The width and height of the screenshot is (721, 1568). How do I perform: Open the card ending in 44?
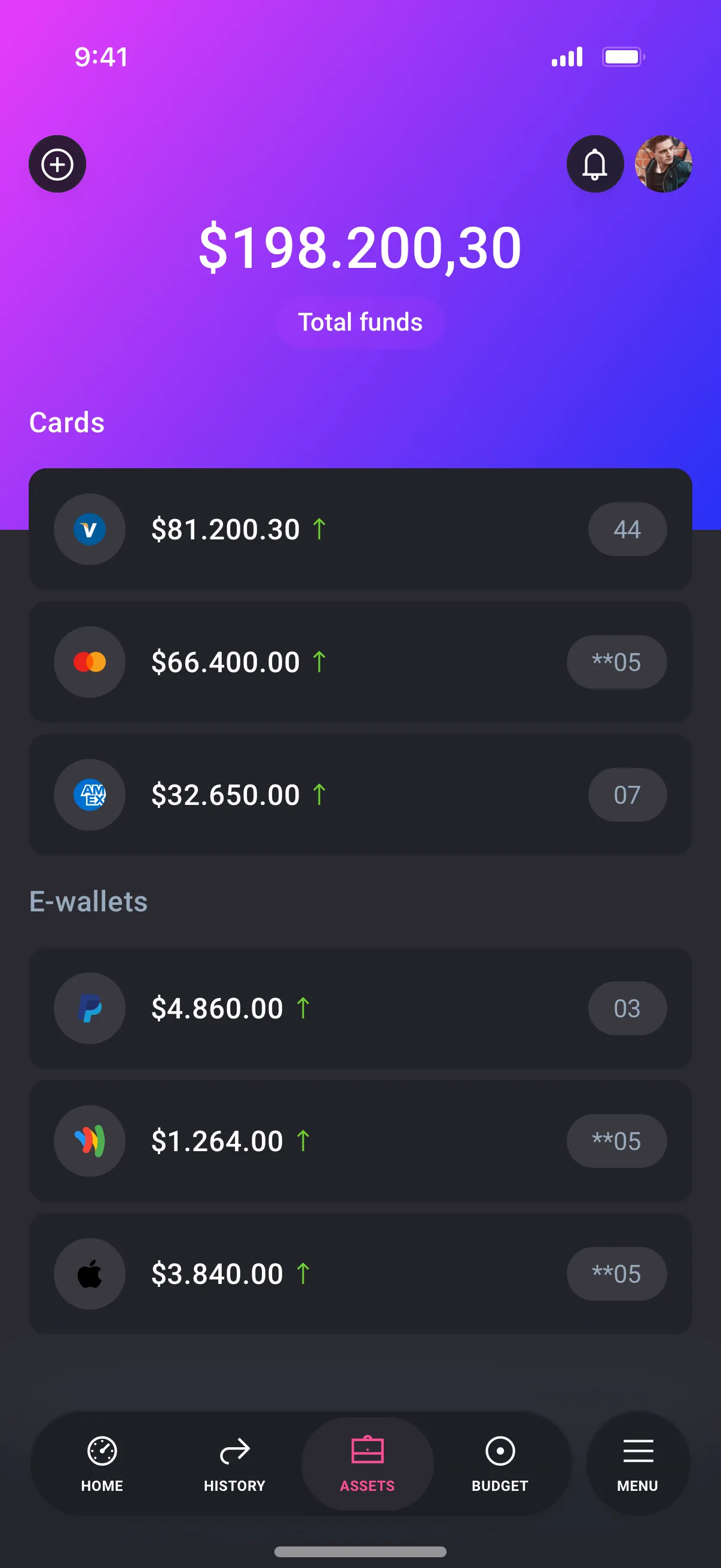click(x=627, y=529)
